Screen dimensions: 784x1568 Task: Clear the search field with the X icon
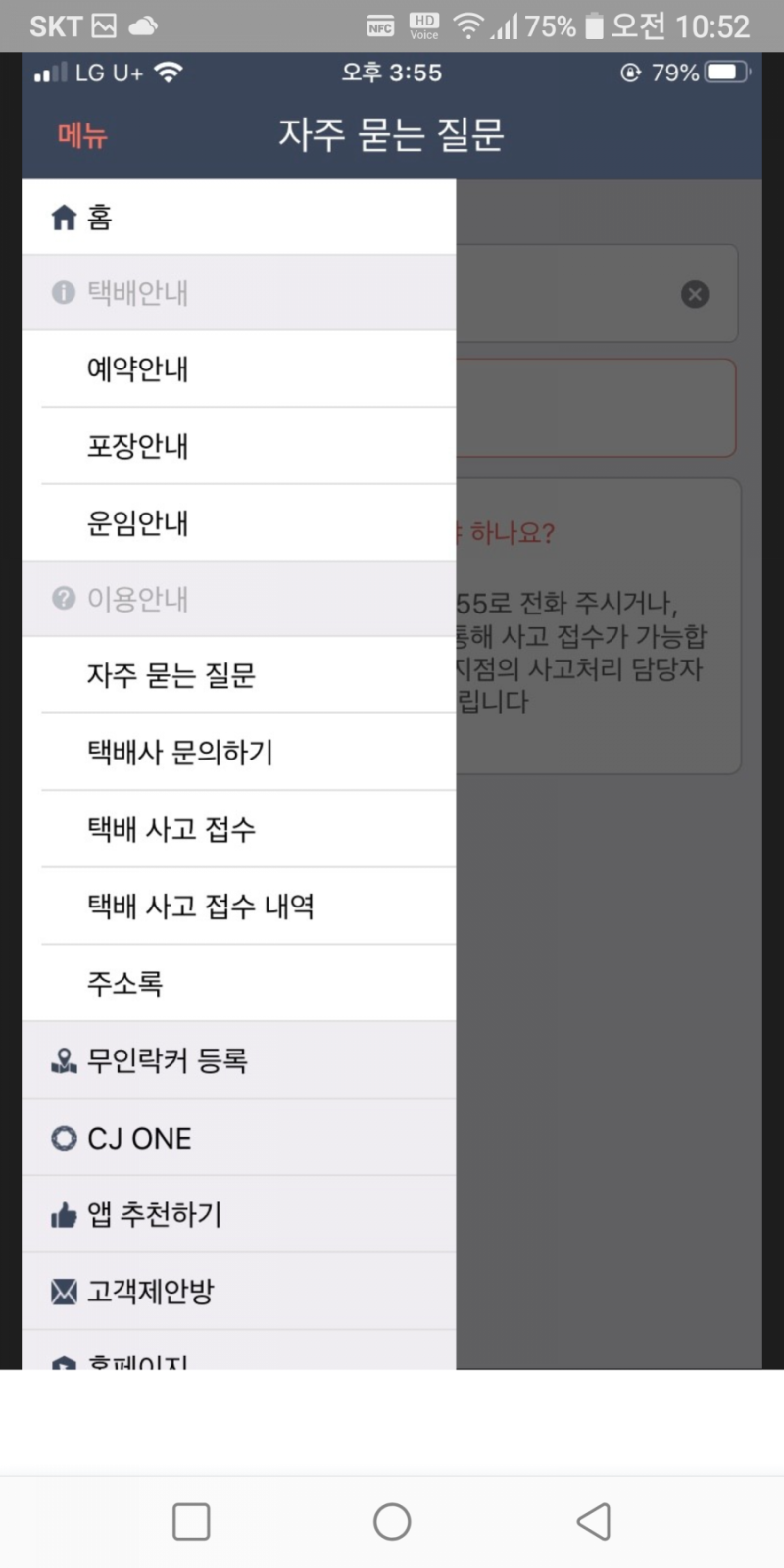click(695, 294)
